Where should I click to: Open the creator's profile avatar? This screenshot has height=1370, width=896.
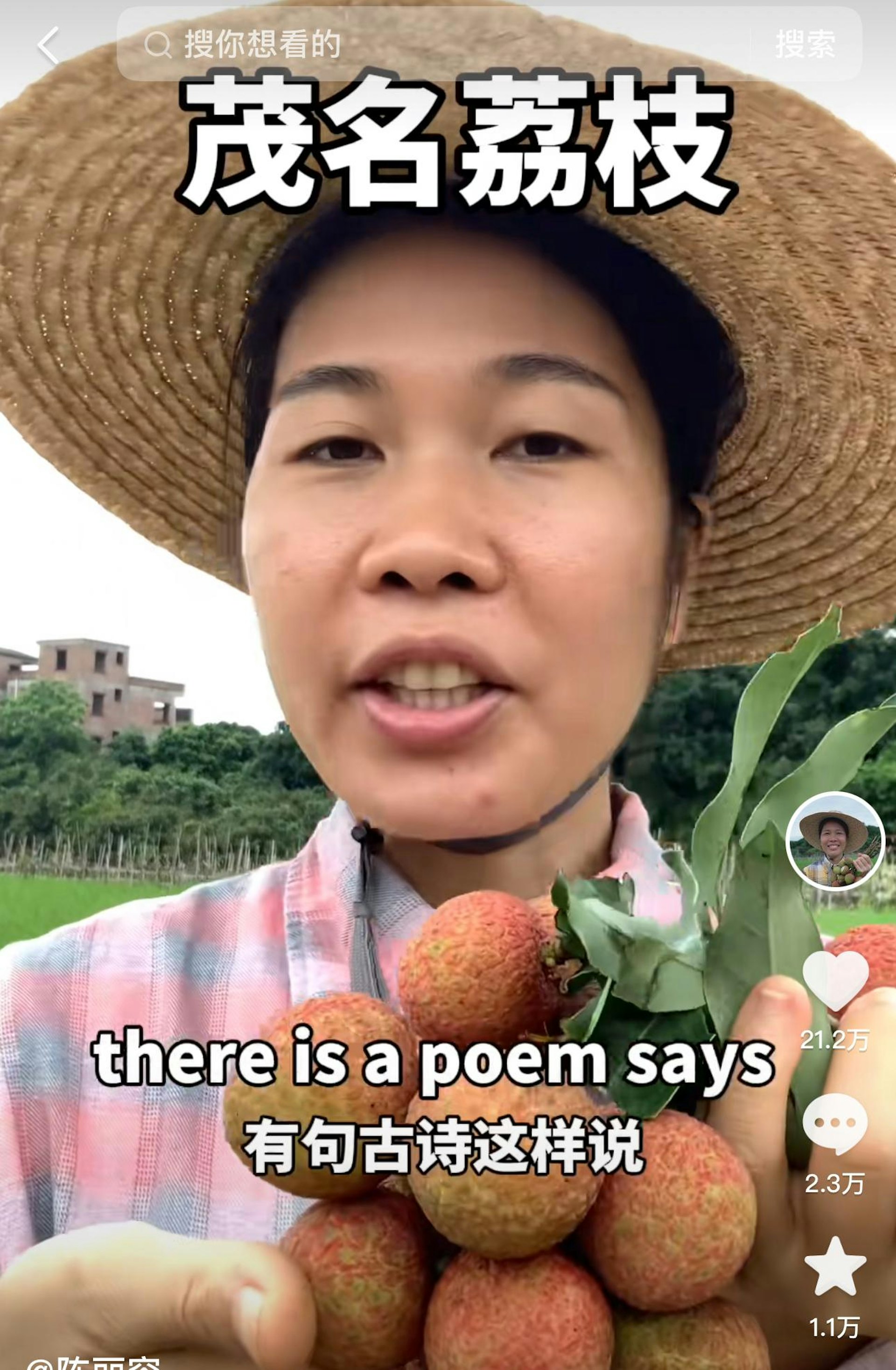click(x=834, y=841)
